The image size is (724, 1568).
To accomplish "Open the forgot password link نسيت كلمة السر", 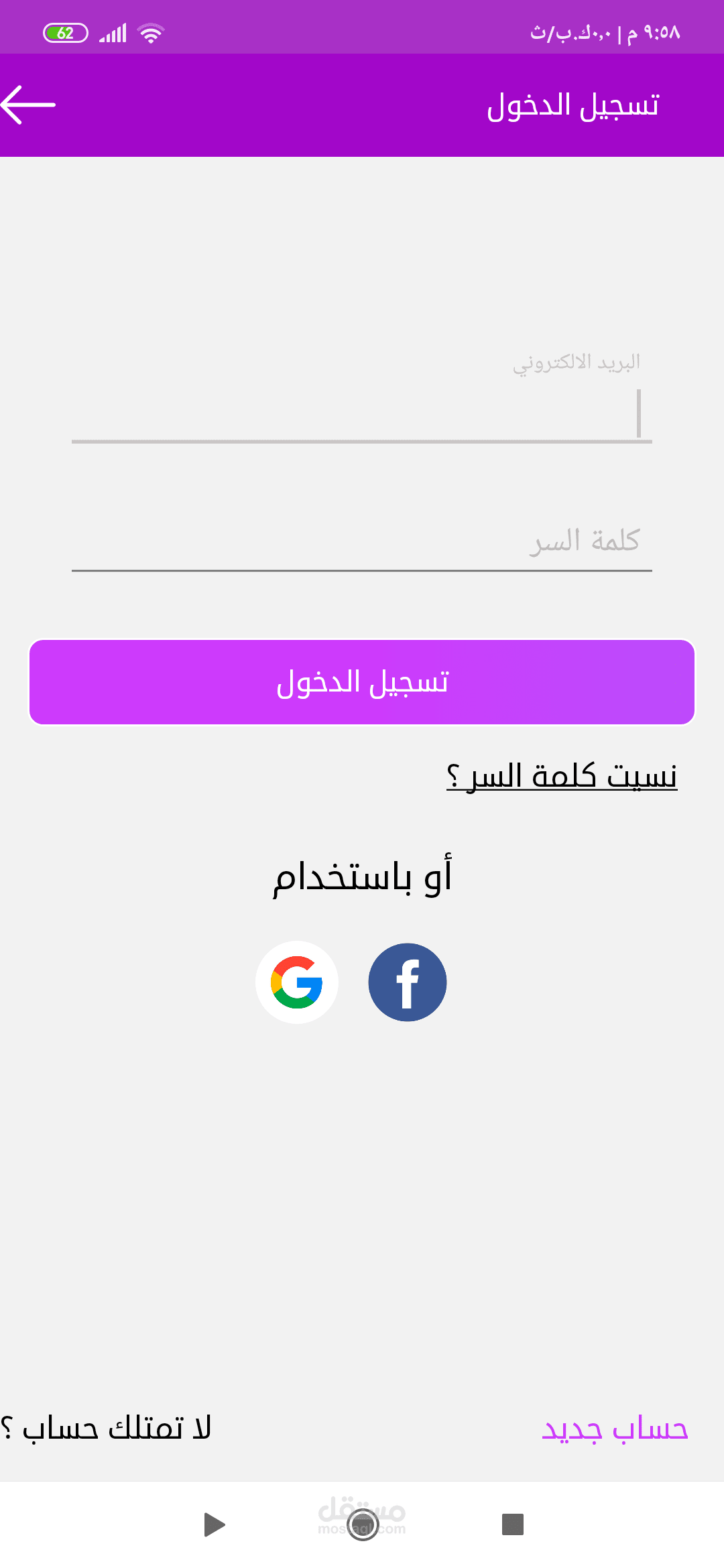I will point(562,776).
